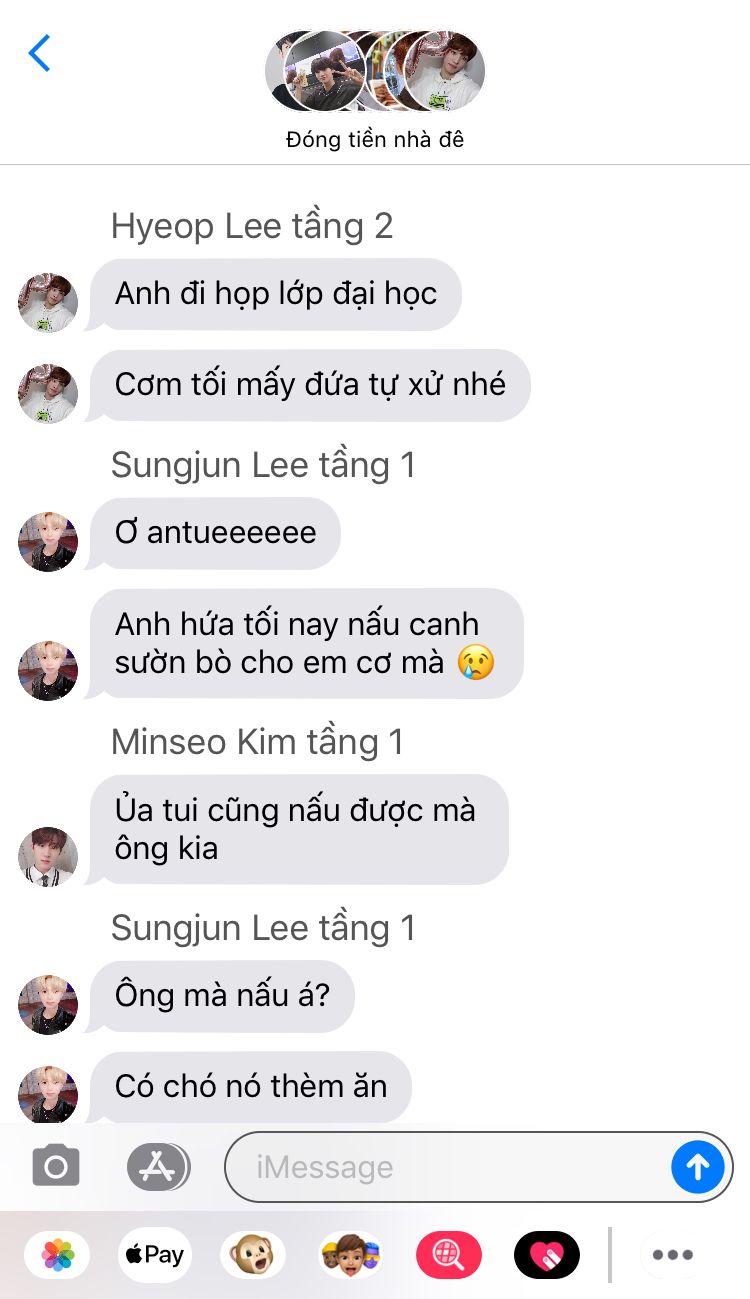Open the App Store apps button
Image resolution: width=750 pixels, height=1299 pixels.
click(158, 1166)
